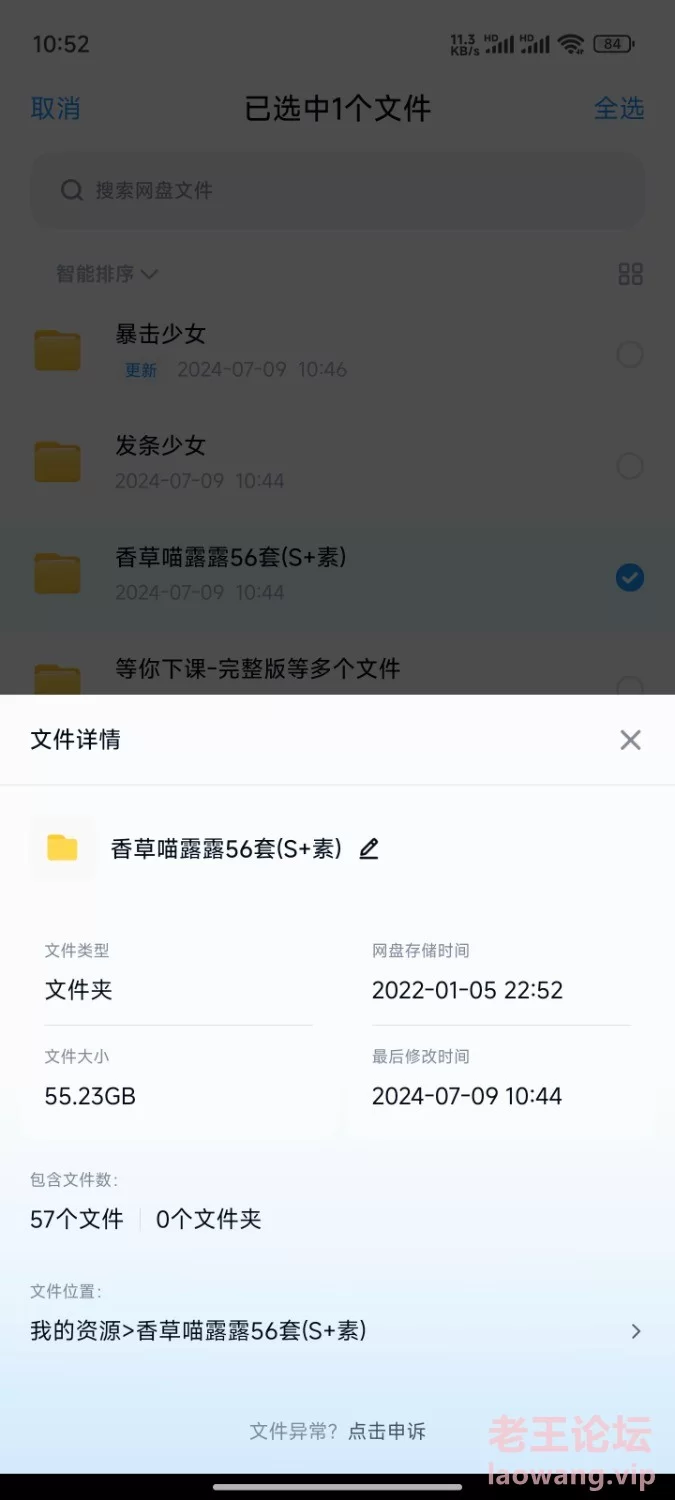Open file location 我的资源 path
675x1500 pixels.
336,1331
